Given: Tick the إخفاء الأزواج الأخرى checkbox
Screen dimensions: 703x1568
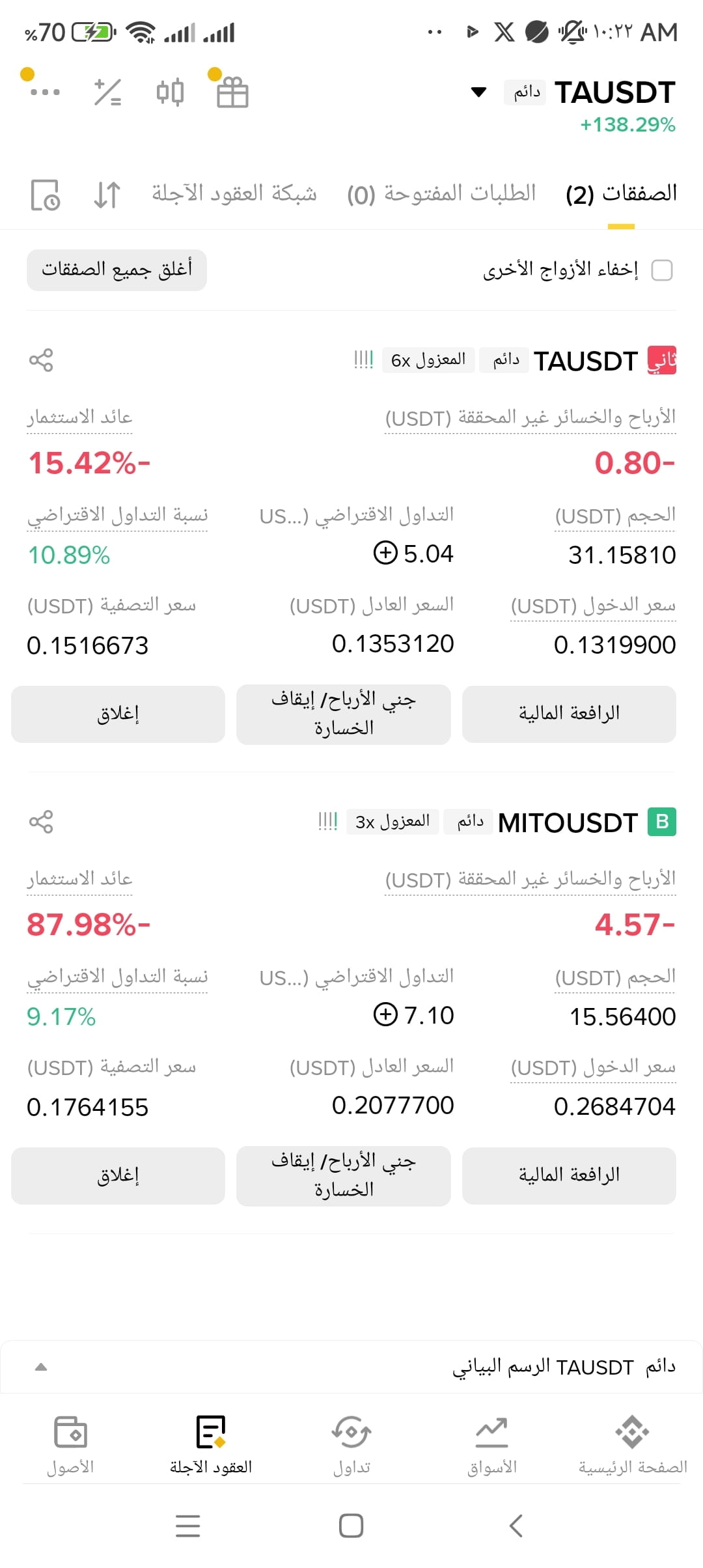Looking at the screenshot, I should pos(662,270).
